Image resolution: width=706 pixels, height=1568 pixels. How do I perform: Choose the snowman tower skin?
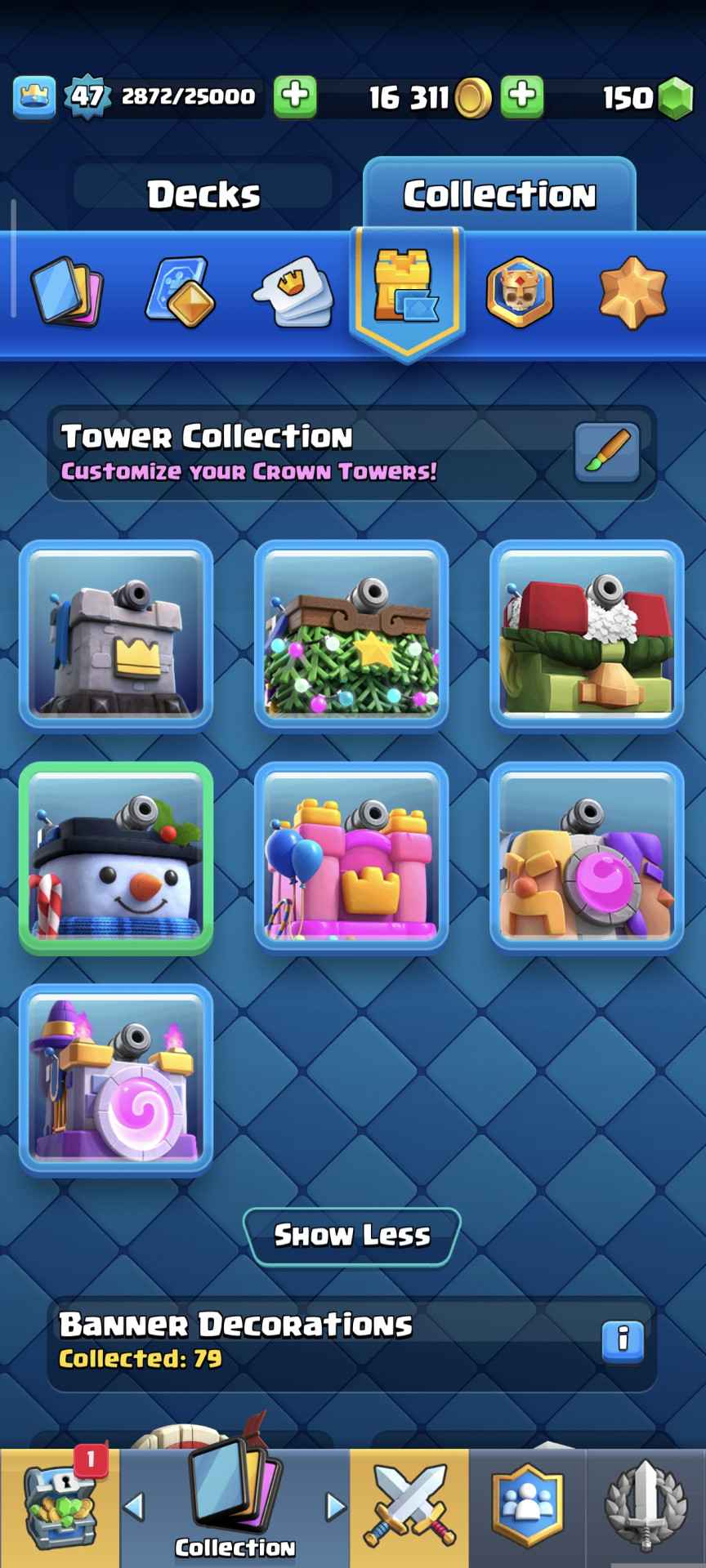[116, 857]
